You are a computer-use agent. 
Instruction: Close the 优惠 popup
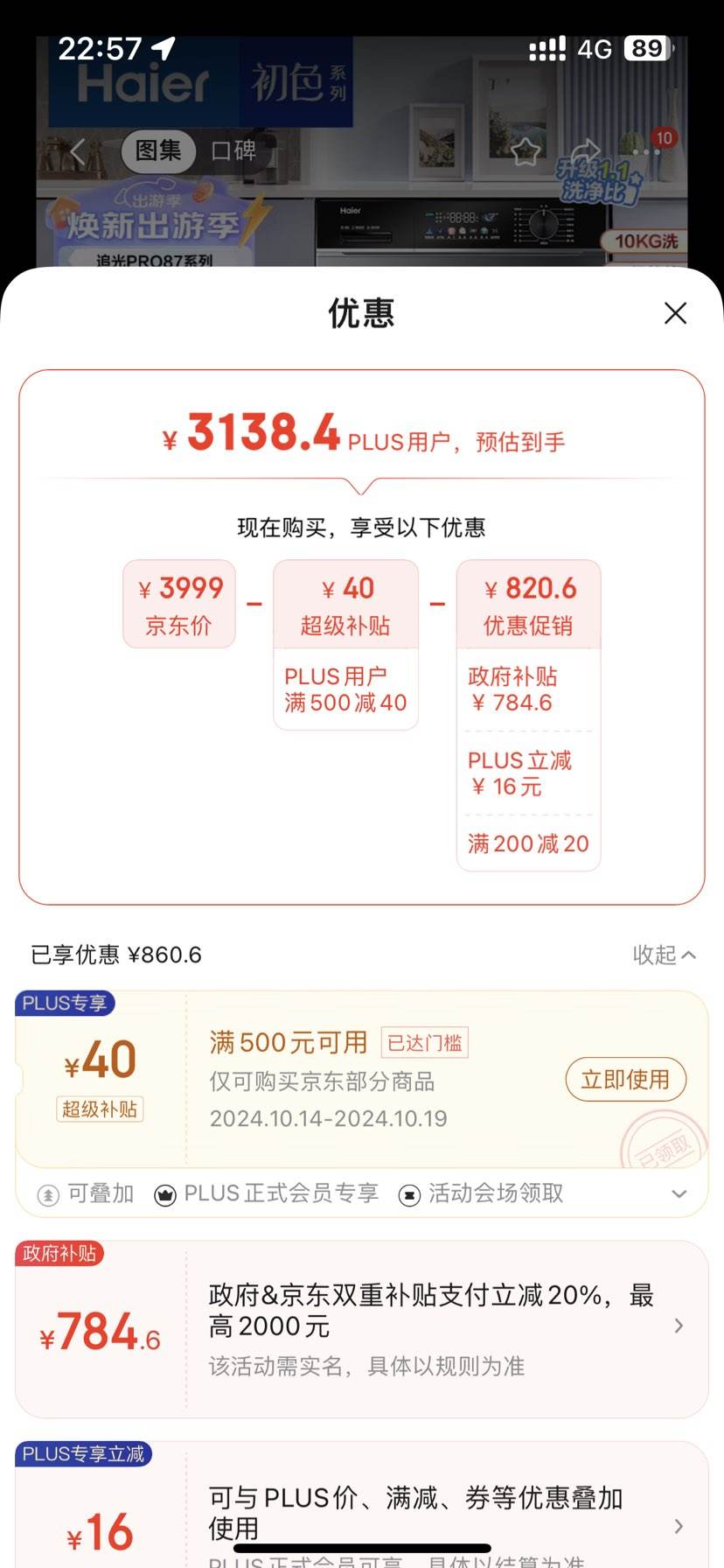click(x=675, y=313)
